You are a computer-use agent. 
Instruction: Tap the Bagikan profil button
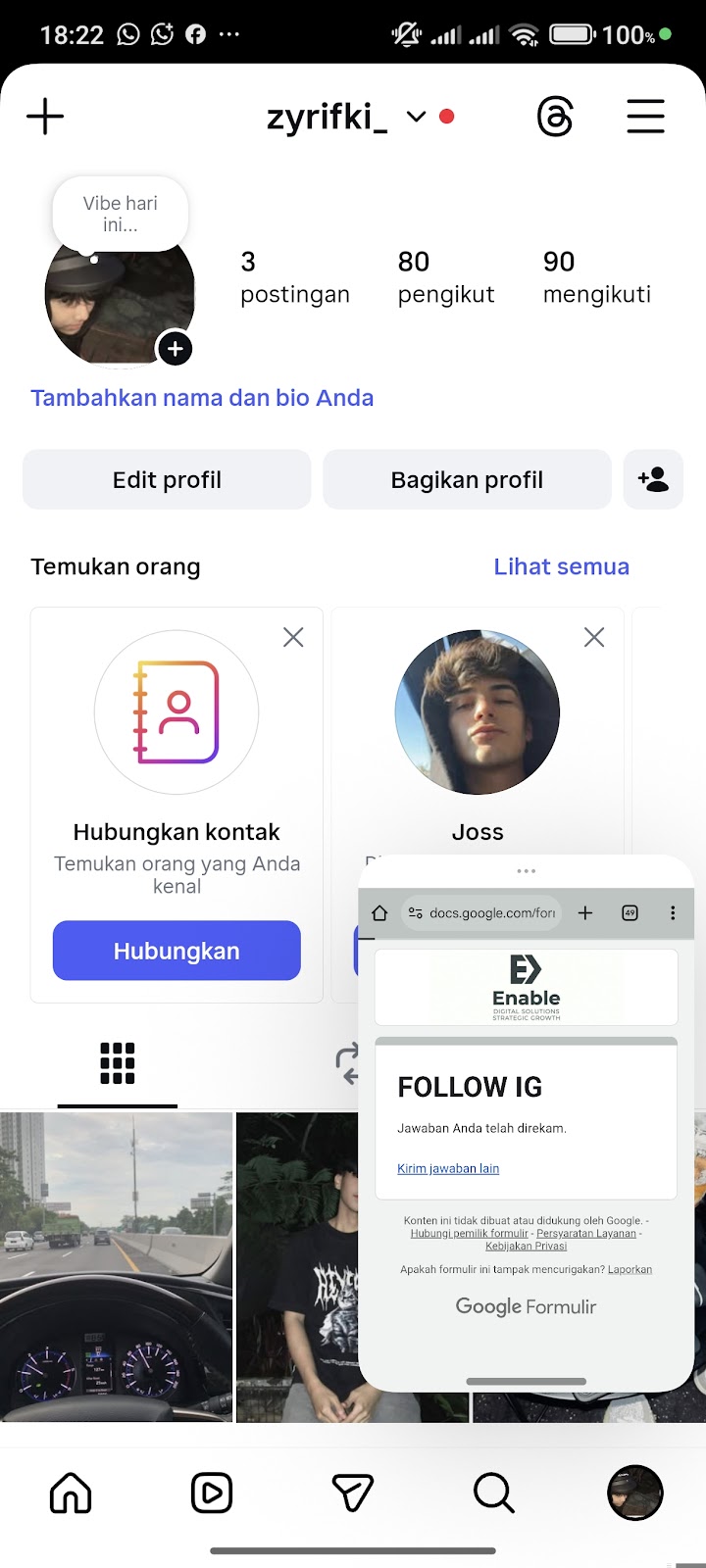[467, 480]
